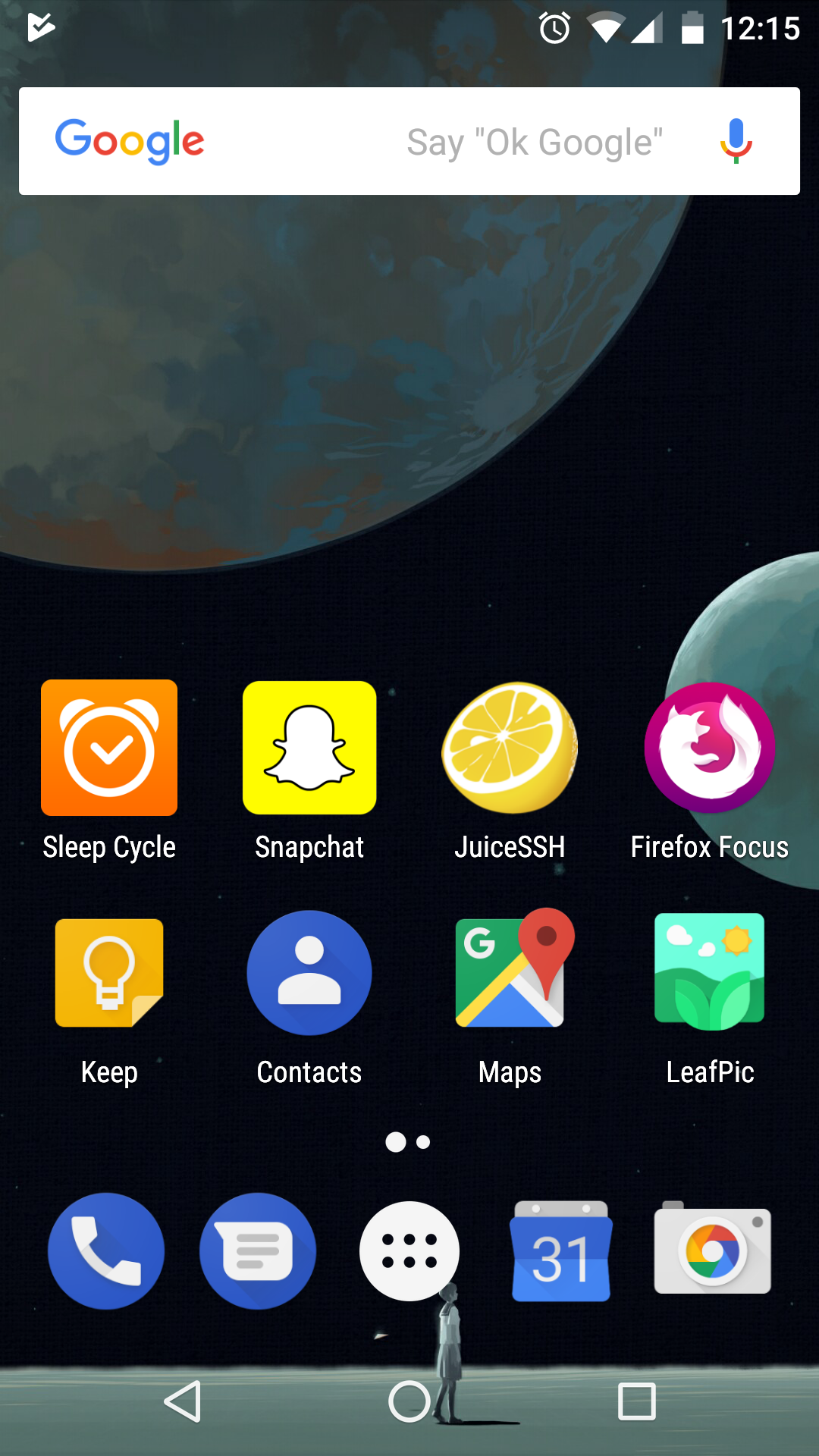Launch the Camera app
This screenshot has height=1456, width=819.
(x=713, y=1250)
